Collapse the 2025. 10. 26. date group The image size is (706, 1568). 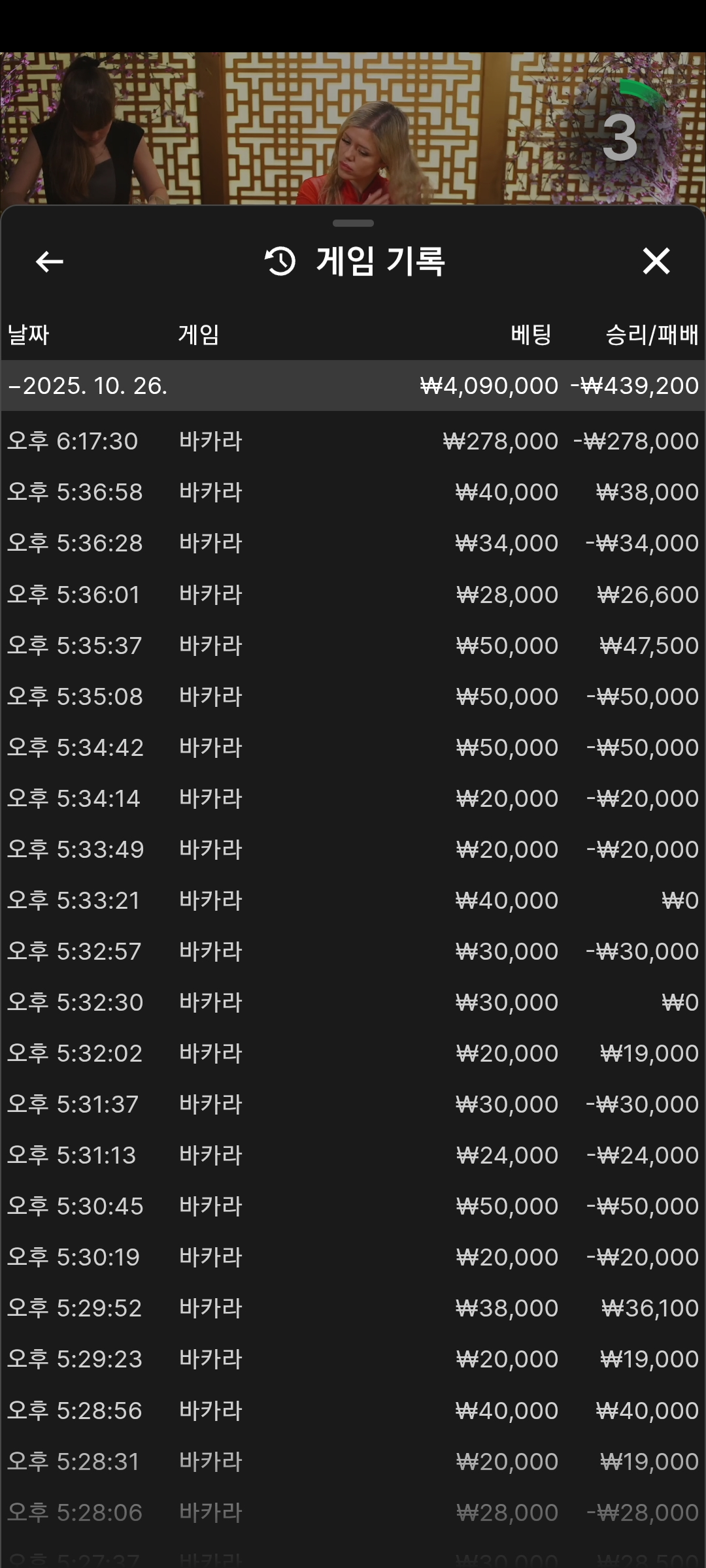[x=88, y=385]
